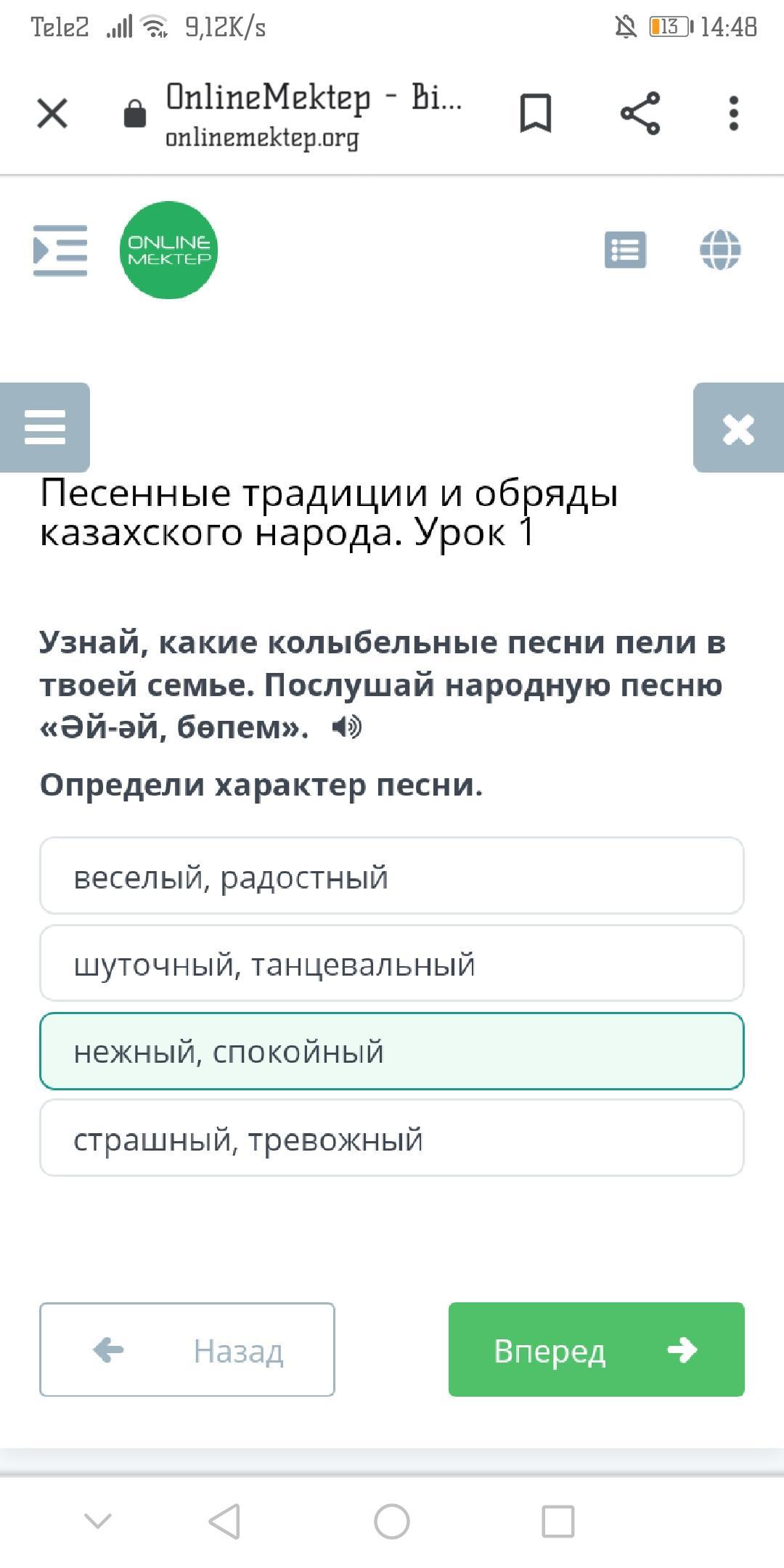Share the page link
784x1568 pixels.
tap(640, 113)
